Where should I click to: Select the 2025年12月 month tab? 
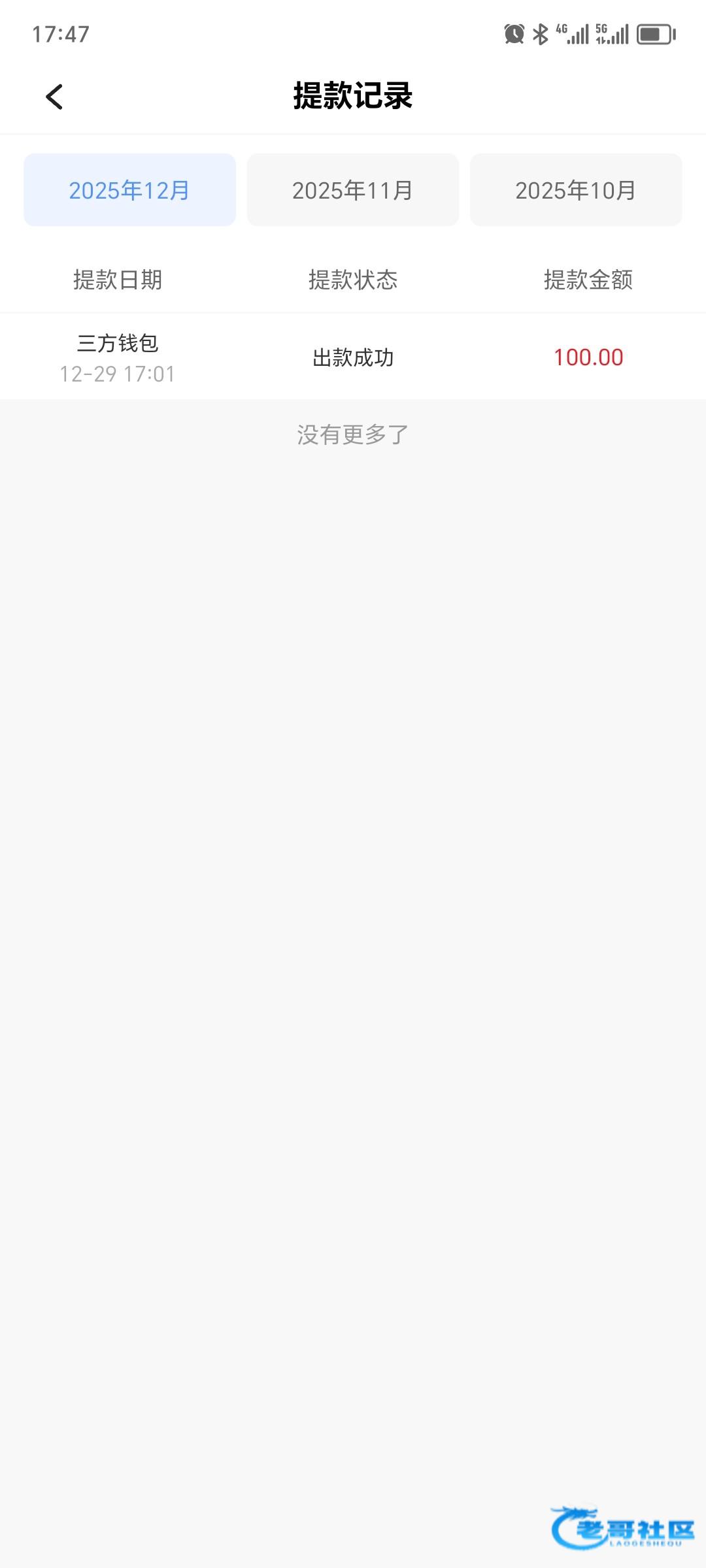129,190
